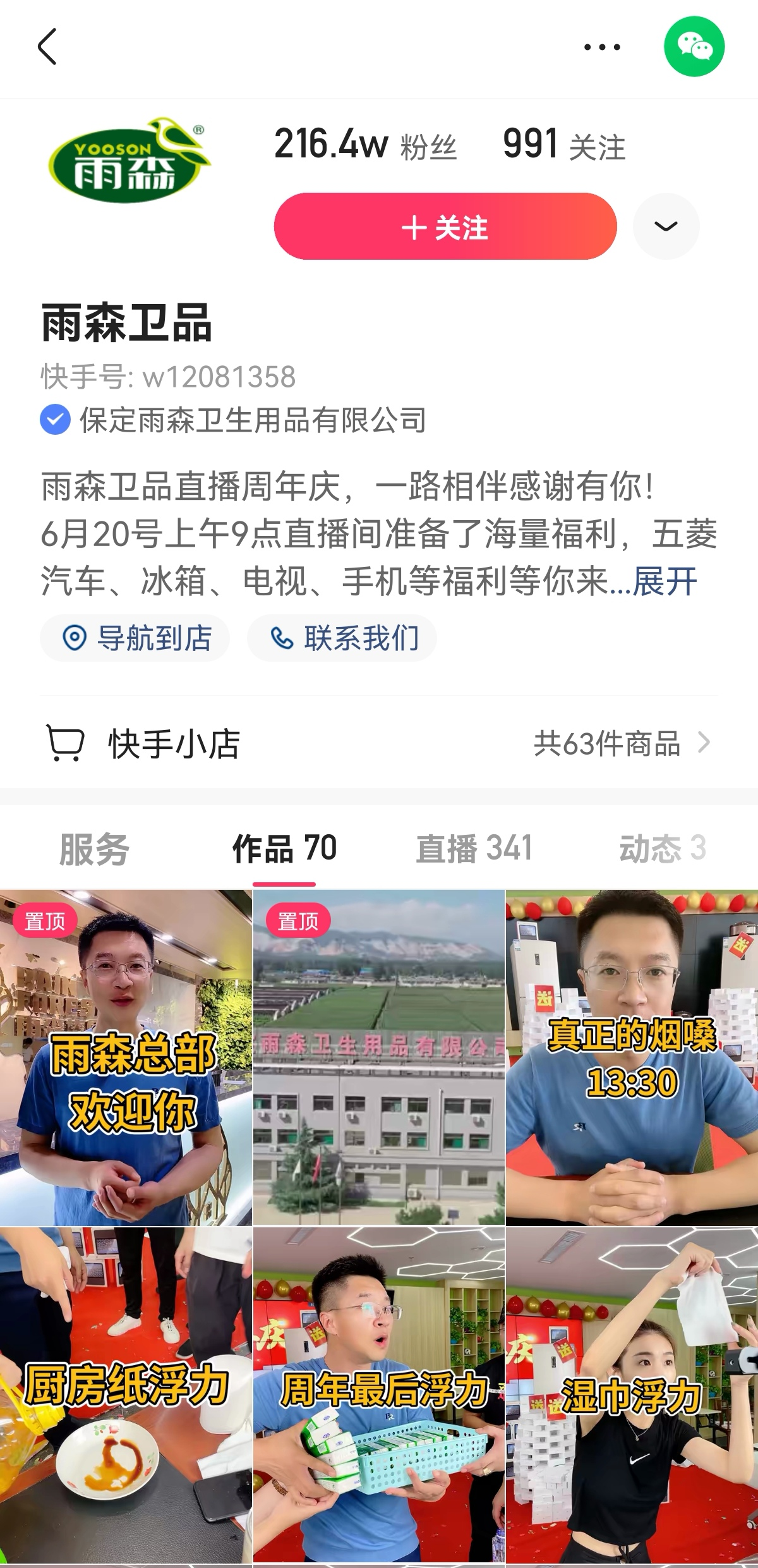758x1568 pixels.
Task: Select the 作品 70 tab
Action: [284, 848]
